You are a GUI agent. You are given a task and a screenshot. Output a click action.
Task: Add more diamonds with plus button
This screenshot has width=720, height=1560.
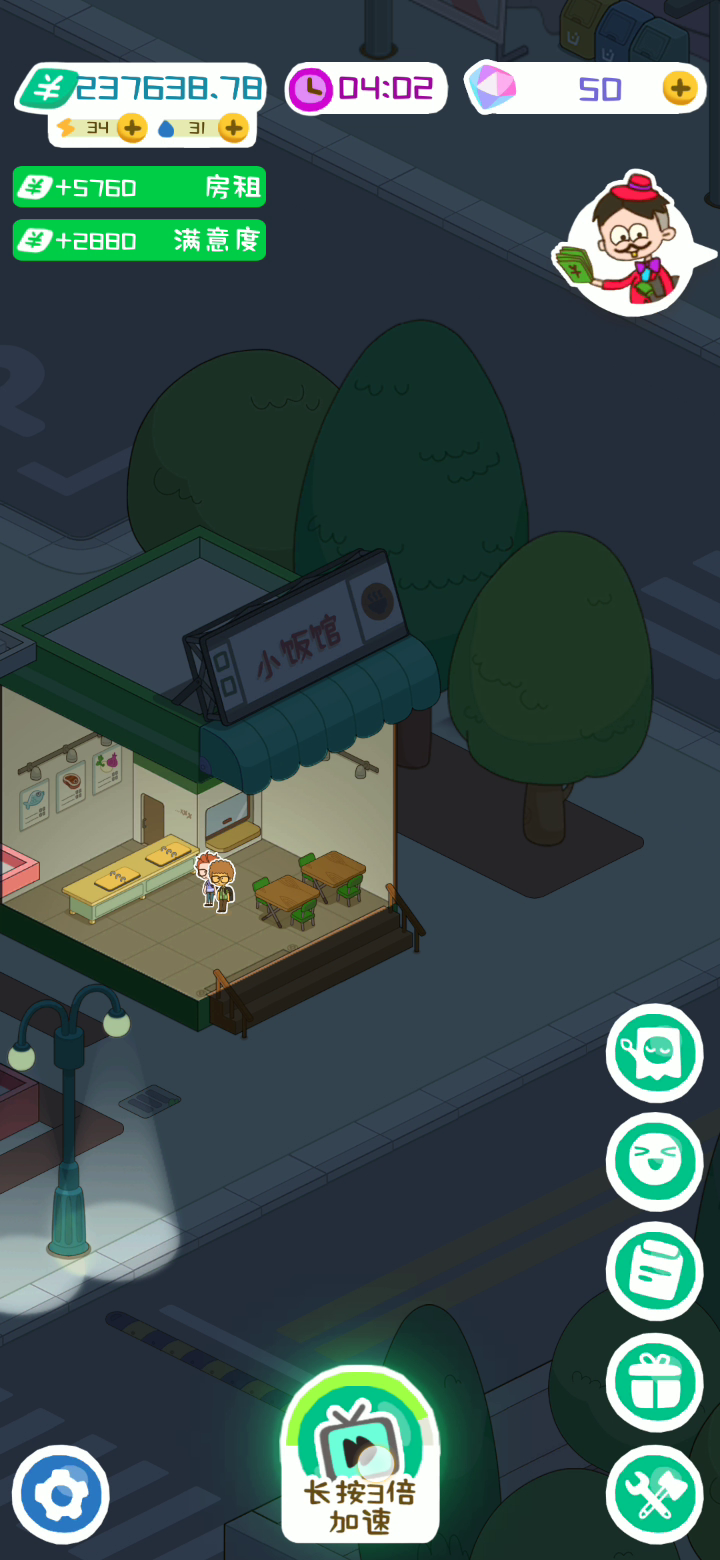pos(680,89)
